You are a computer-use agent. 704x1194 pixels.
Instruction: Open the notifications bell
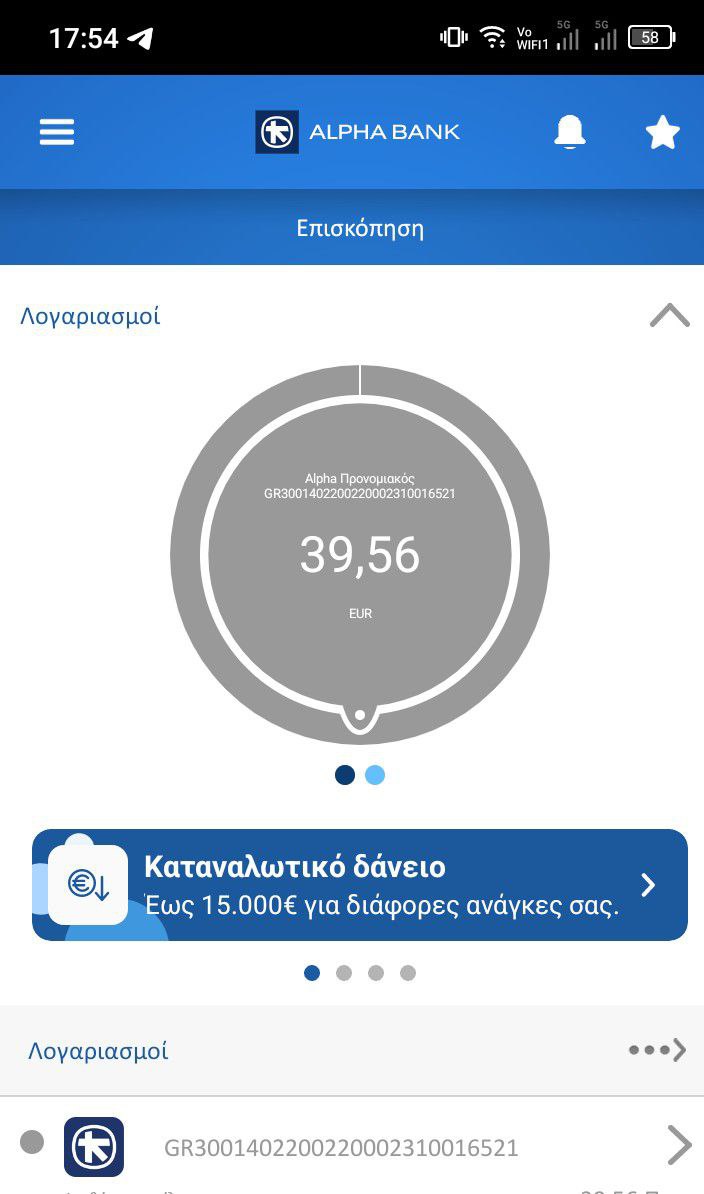pyautogui.click(x=570, y=132)
